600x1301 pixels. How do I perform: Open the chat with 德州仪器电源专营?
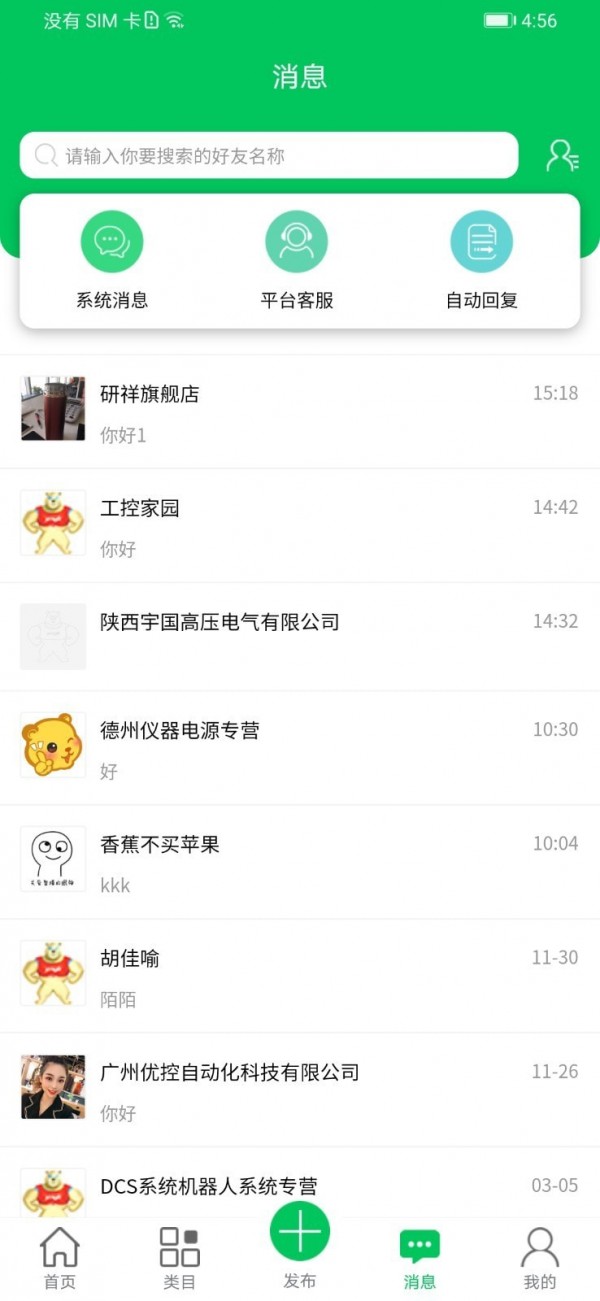[300, 747]
